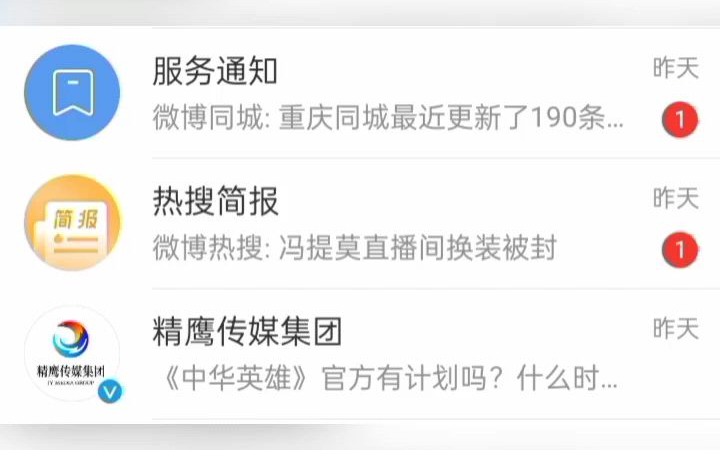
Task: Open the 服务通知 message thread
Action: (x=388, y=94)
